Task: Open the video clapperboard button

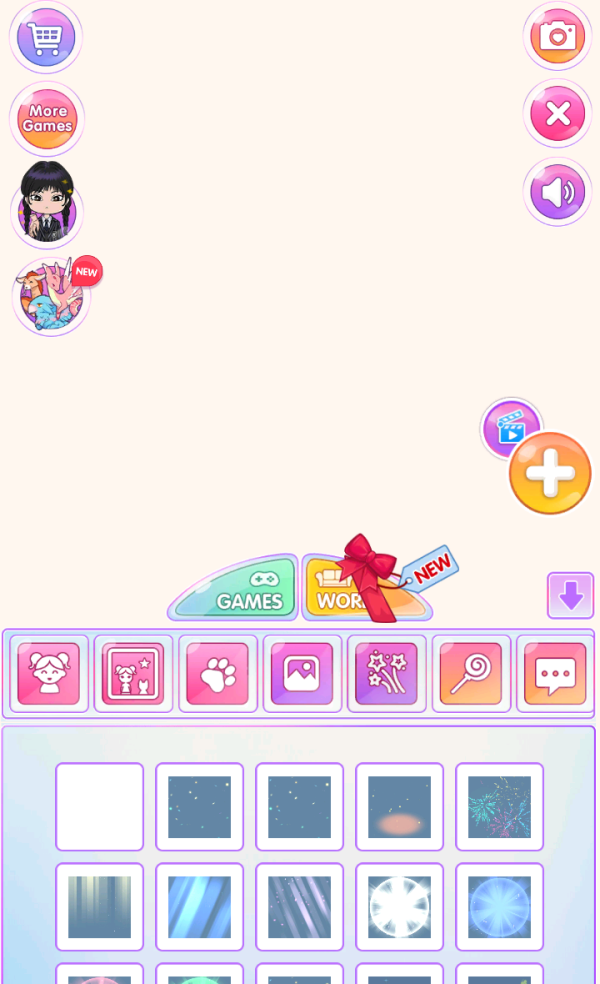Action: 511,429
